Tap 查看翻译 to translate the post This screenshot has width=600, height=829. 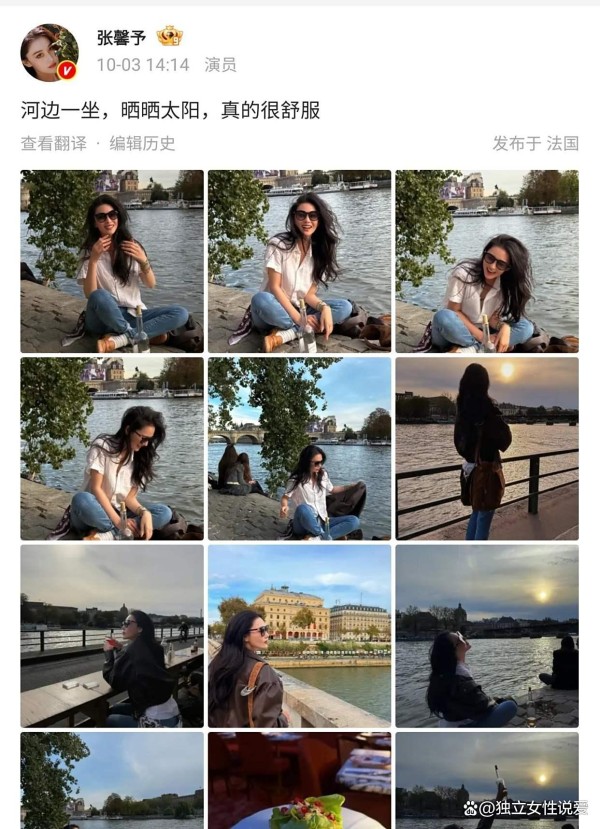(53, 143)
